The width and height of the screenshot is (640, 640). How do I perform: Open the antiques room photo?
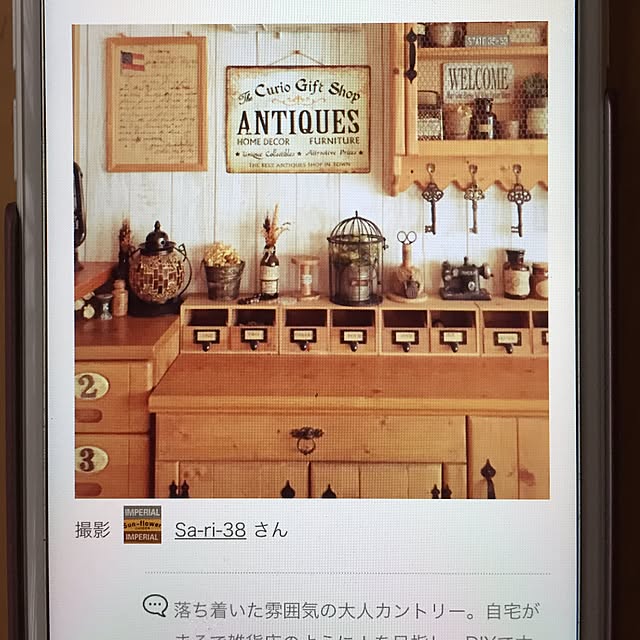pos(311,260)
